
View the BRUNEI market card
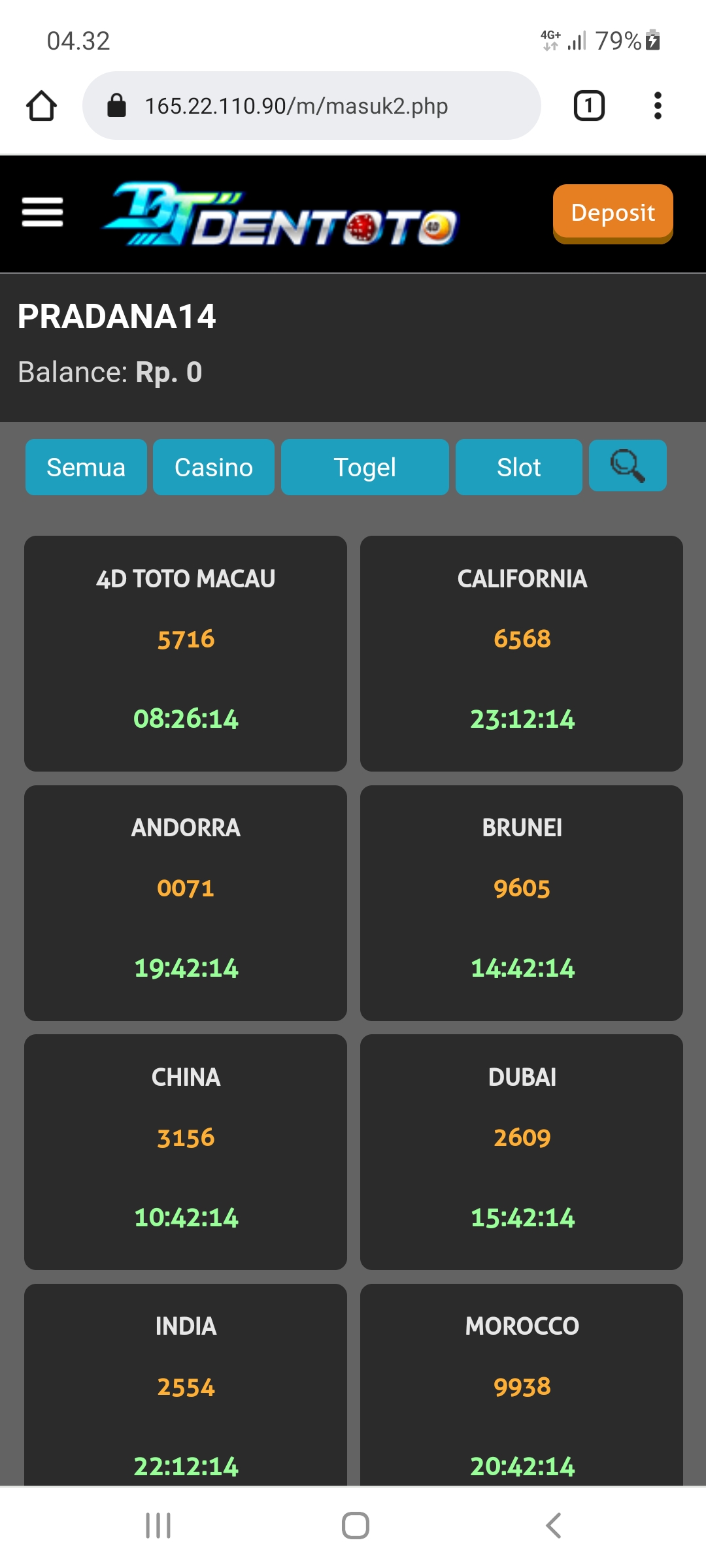[x=522, y=903]
